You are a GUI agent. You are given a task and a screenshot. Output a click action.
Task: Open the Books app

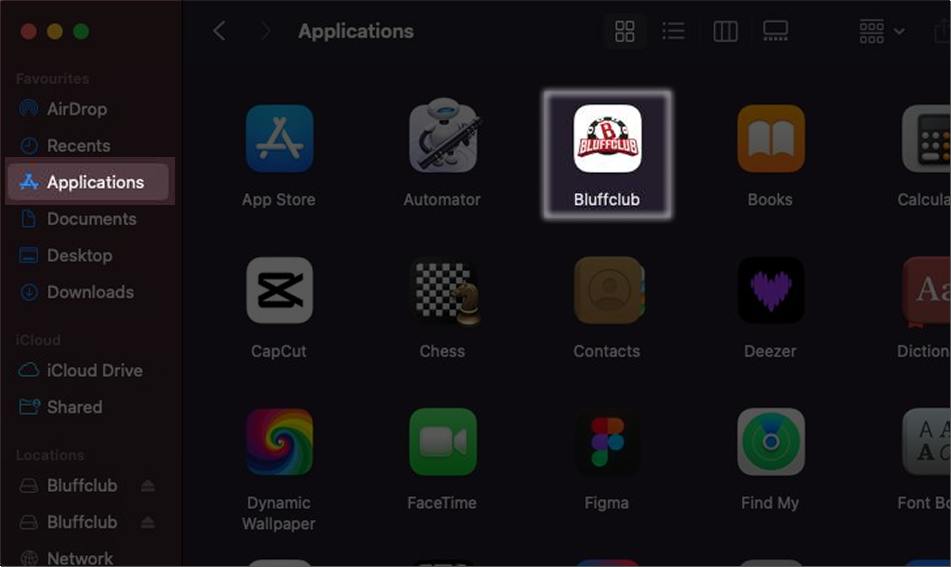pyautogui.click(x=770, y=139)
